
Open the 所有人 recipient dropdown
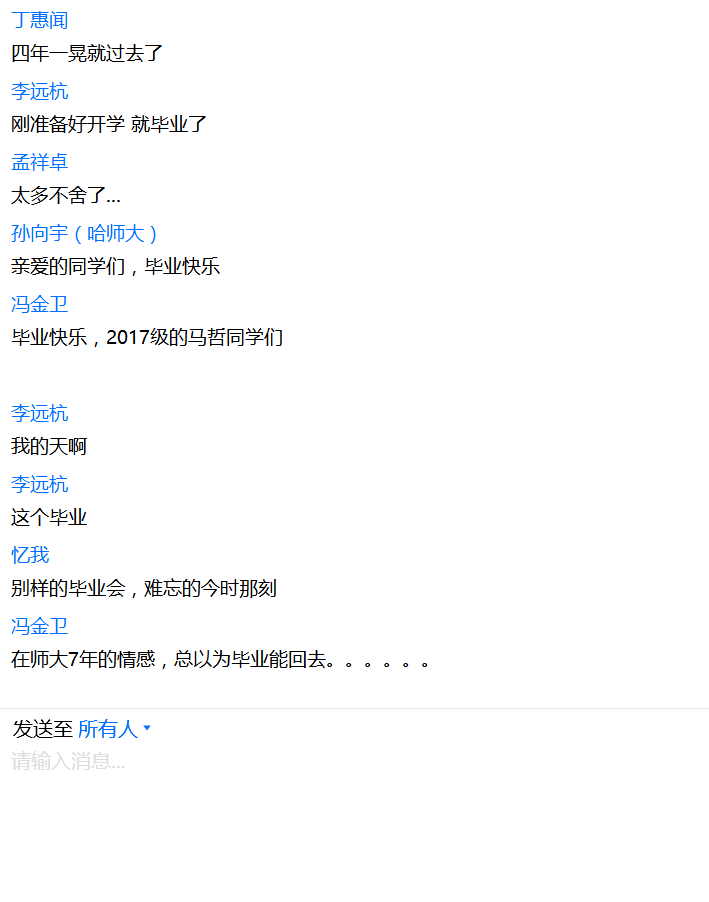(114, 729)
